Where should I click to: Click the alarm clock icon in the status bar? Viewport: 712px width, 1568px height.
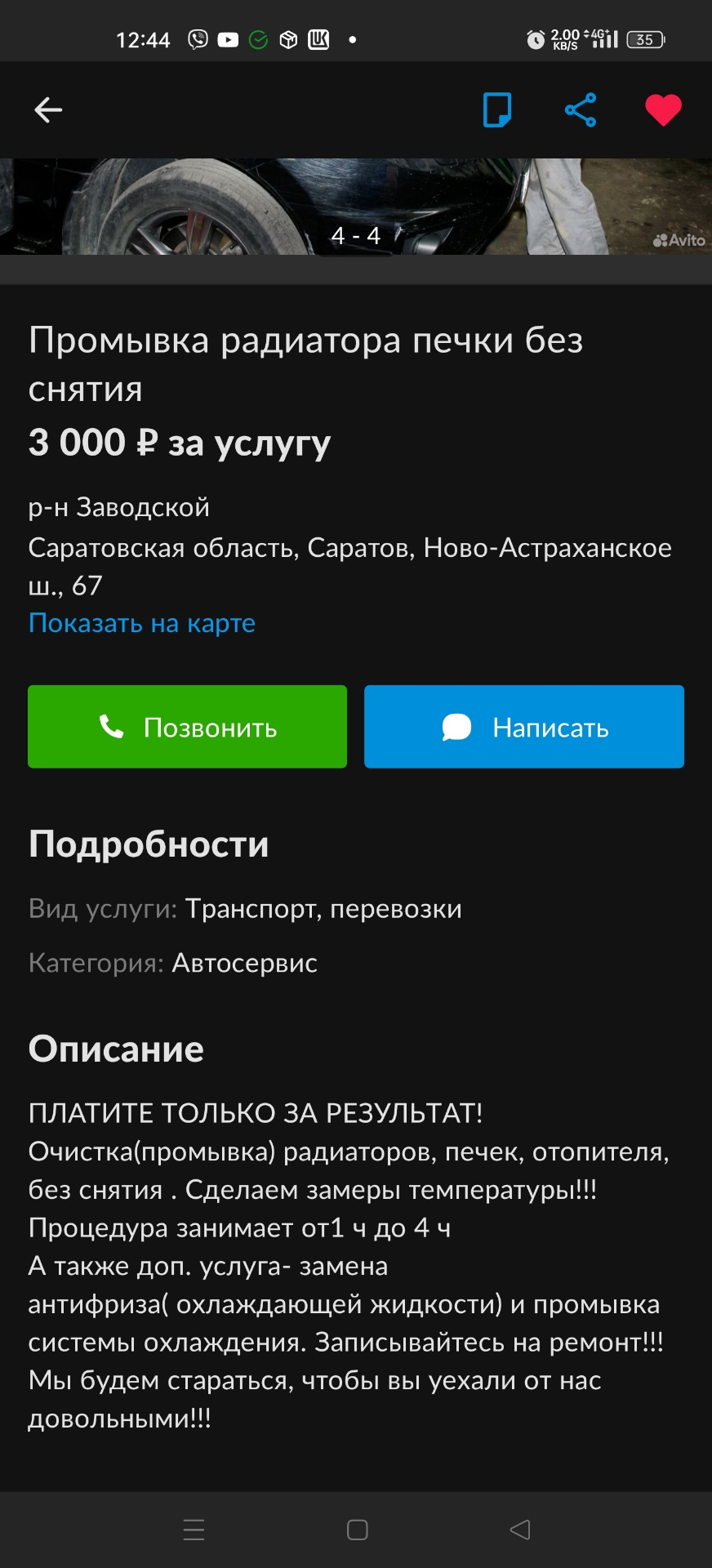click(x=535, y=36)
